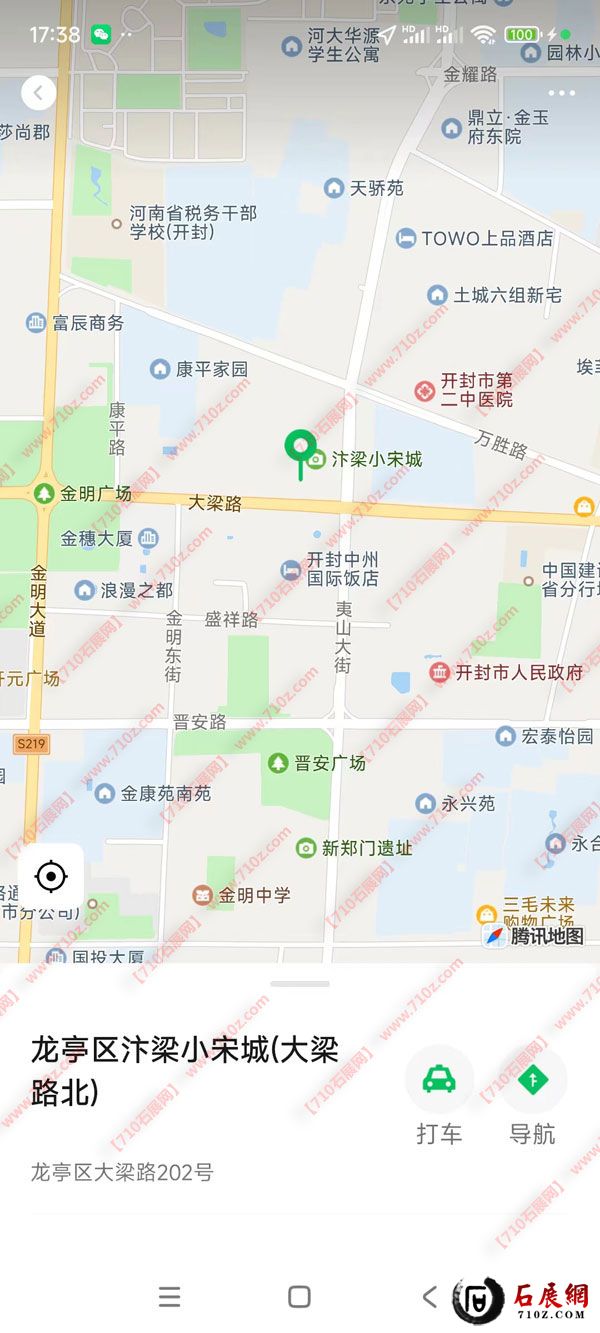The width and height of the screenshot is (600, 1333).
Task: Call a taxi with 打车
Action: coord(439,1080)
